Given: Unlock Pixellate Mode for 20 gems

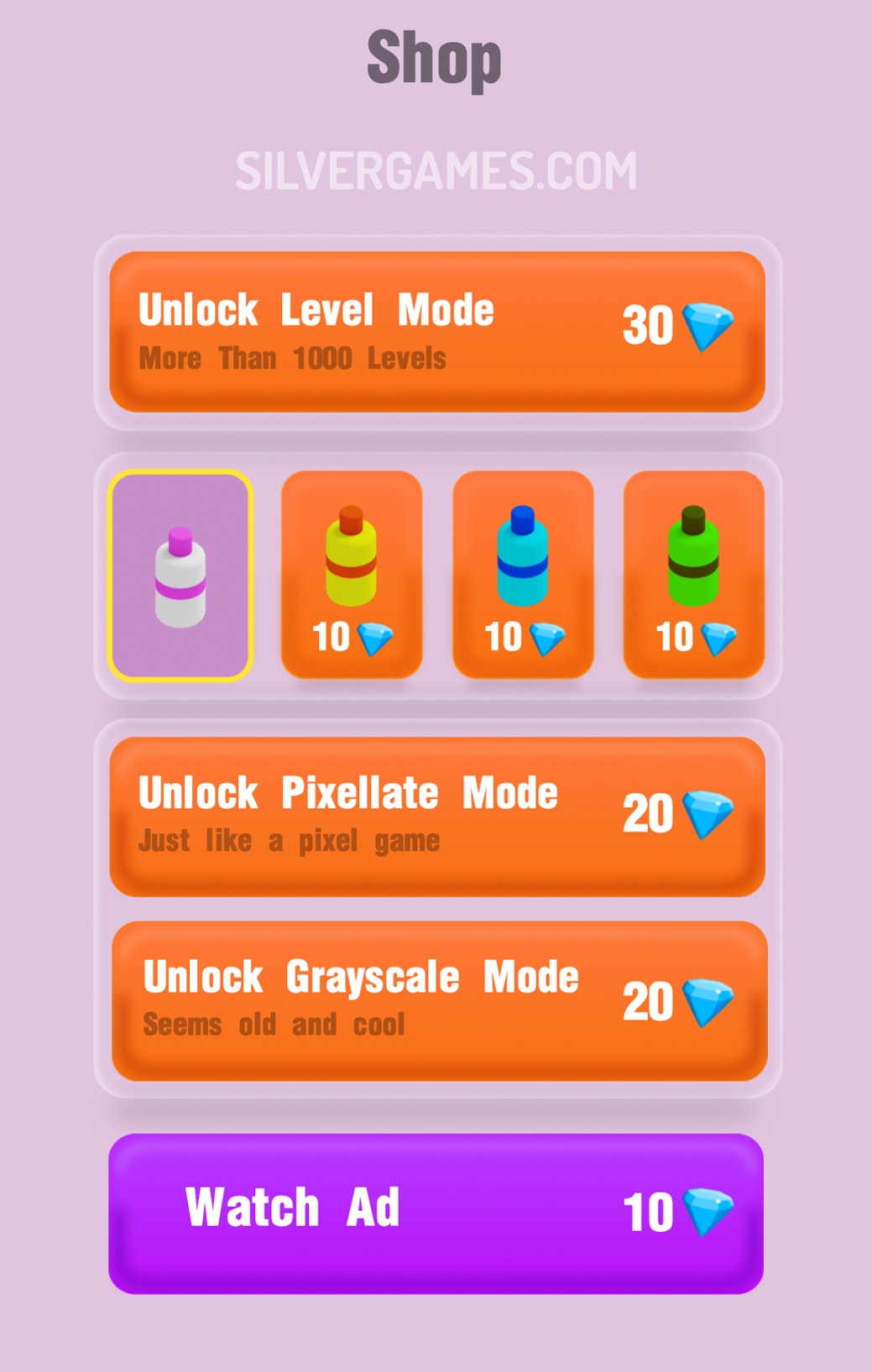Looking at the screenshot, I should coord(436,816).
